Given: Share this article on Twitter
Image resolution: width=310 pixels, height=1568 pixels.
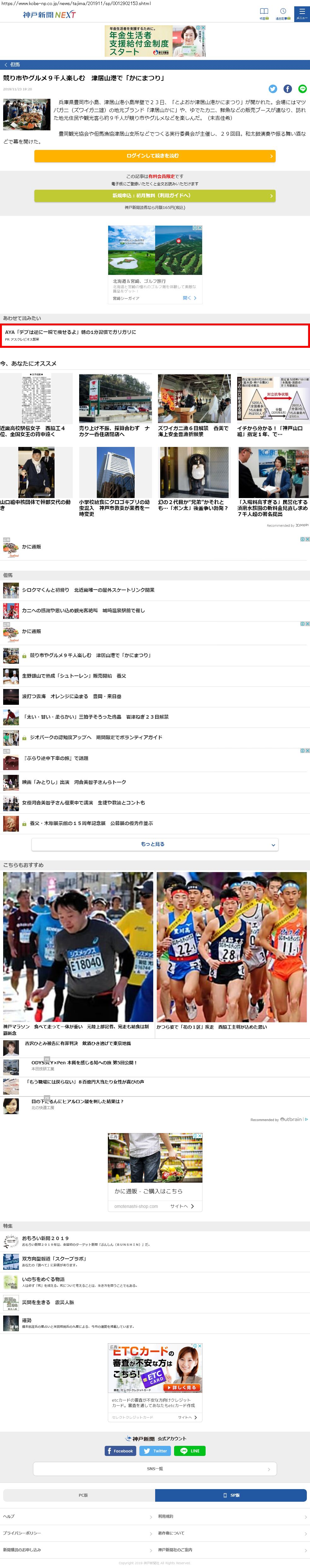Looking at the screenshot, I should (273, 89).
